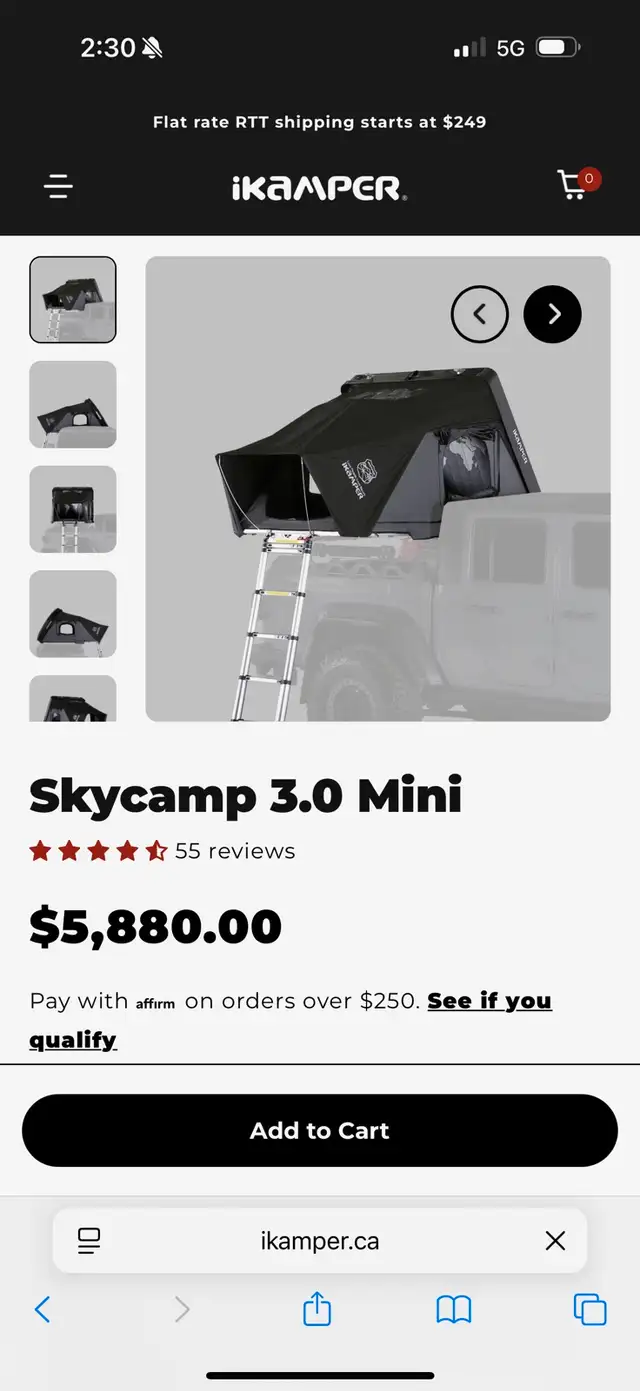This screenshot has height=1391, width=640.
Task: Stop loading with the X button
Action: point(555,1241)
